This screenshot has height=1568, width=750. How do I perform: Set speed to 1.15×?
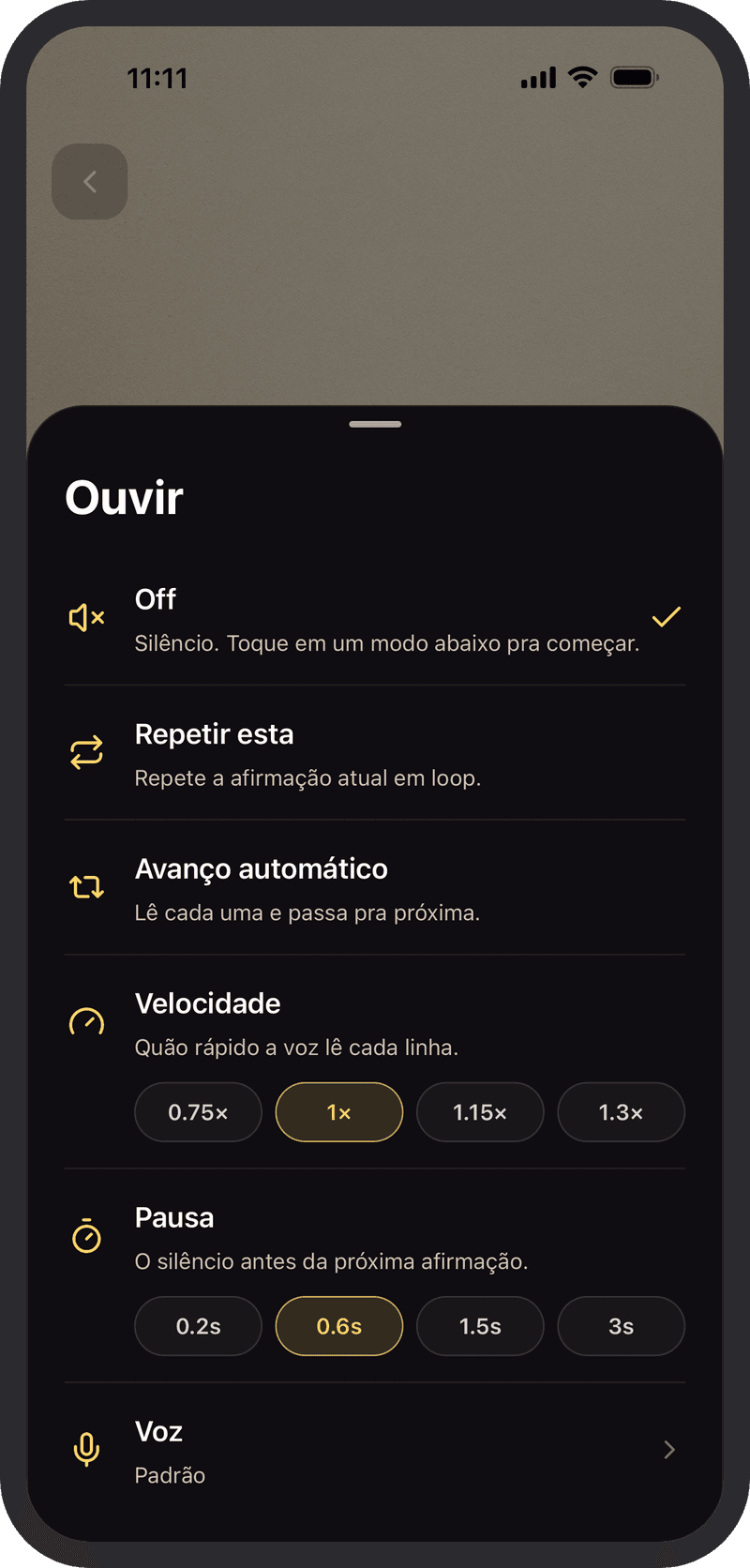click(480, 1112)
